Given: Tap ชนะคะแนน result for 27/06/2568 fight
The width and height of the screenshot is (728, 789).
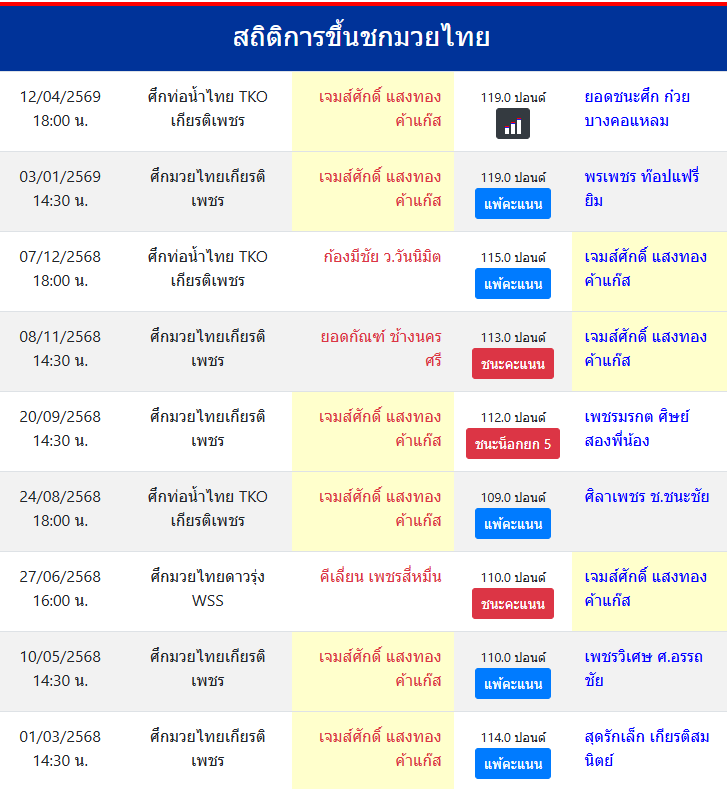Looking at the screenshot, I should [x=513, y=604].
